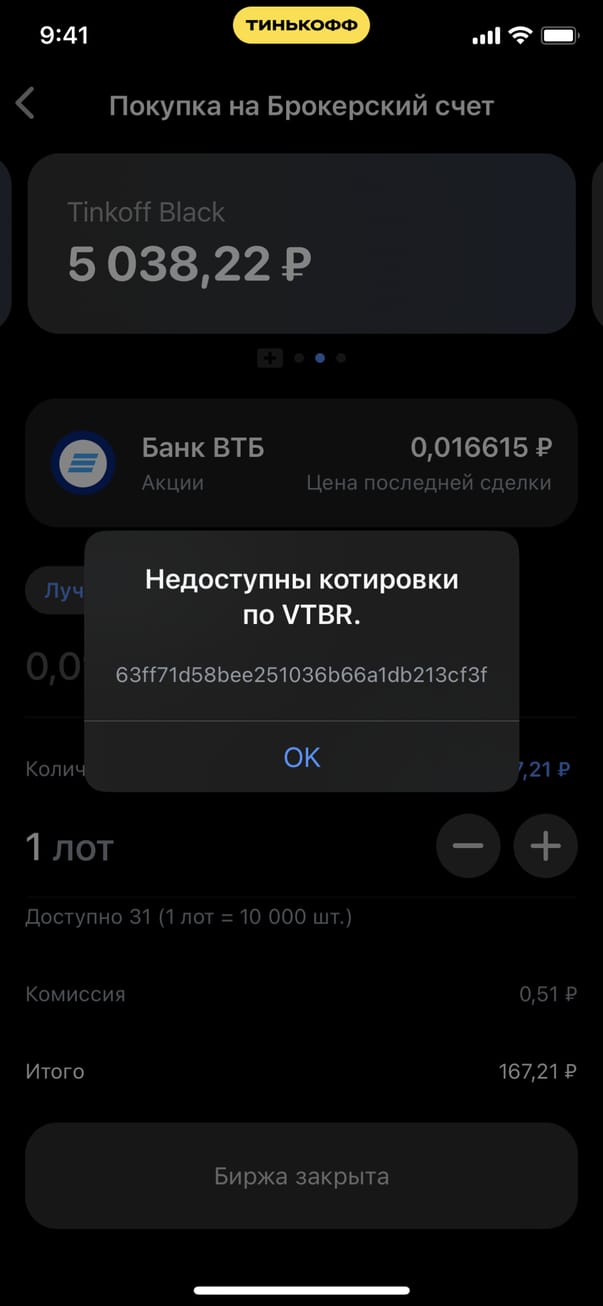Screen dimensions: 603x1306
Task: Open the Банк ВТБ stock card
Action: (x=301, y=463)
